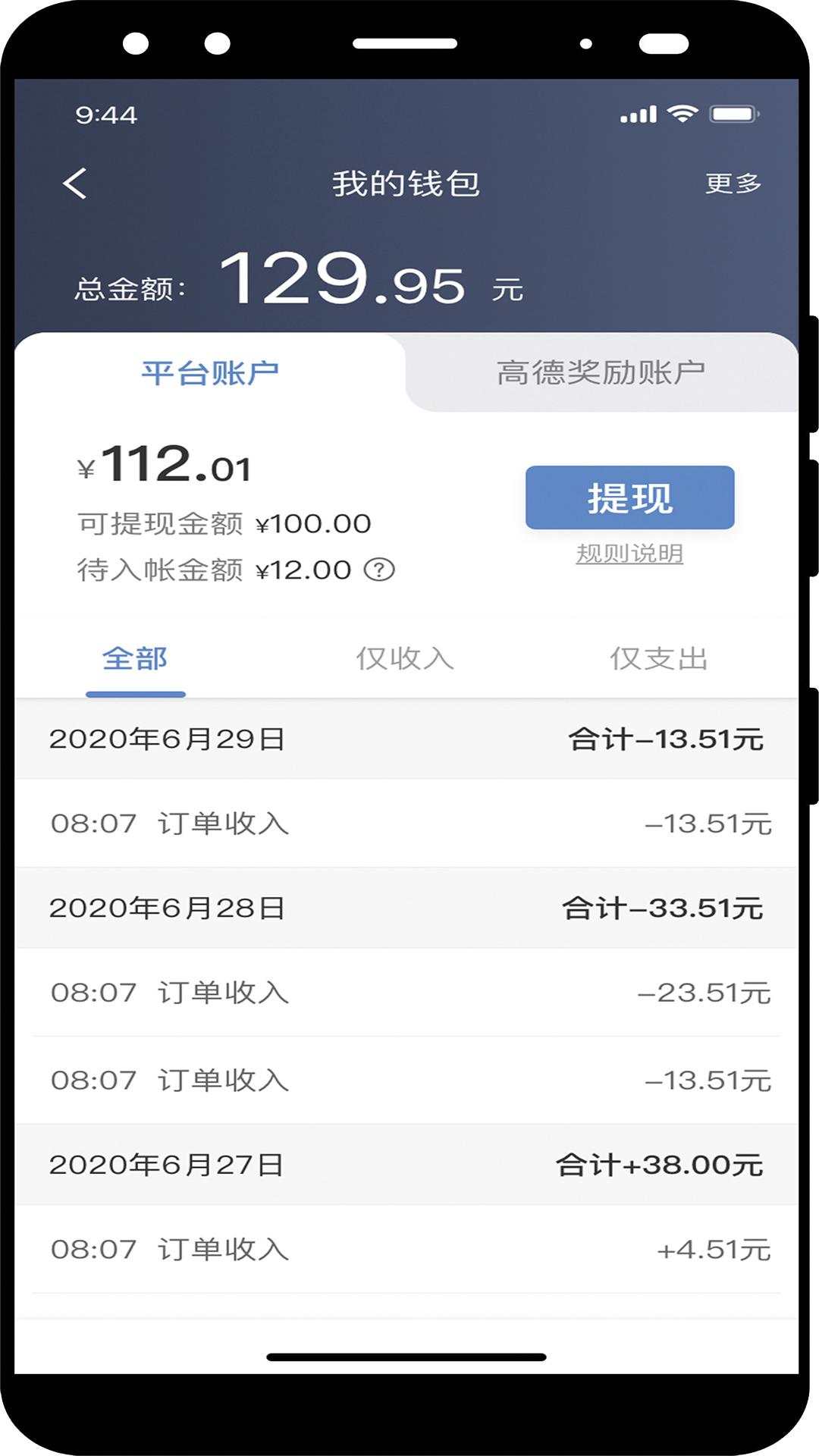
Task: Select the 全部 filter
Action: pos(135,658)
